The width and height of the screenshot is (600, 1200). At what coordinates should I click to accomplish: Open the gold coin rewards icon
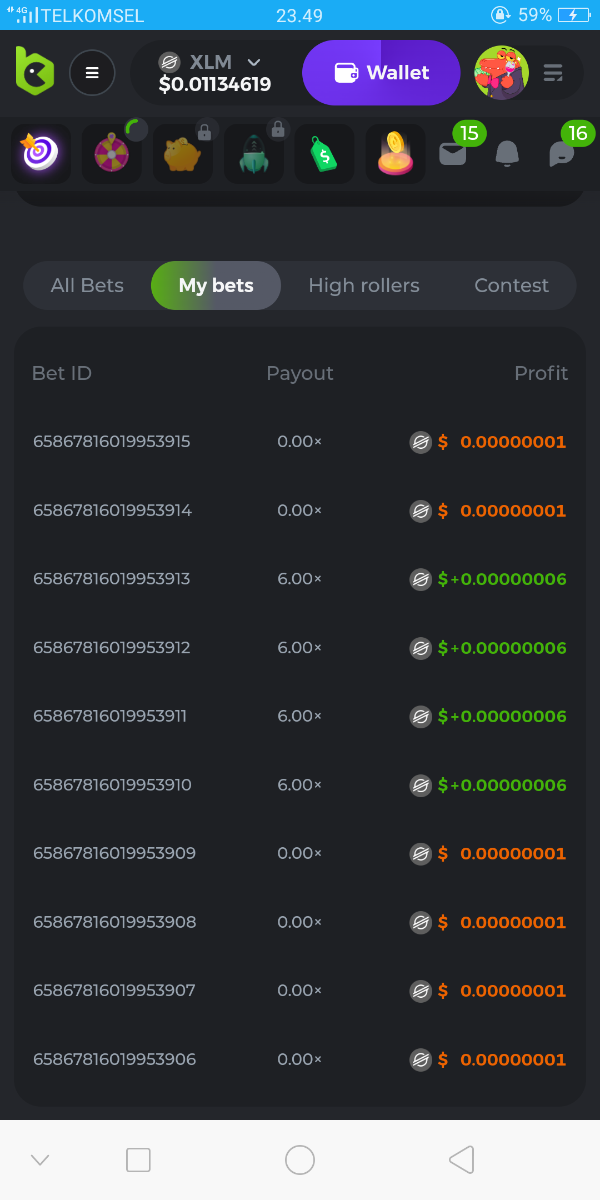(x=395, y=154)
